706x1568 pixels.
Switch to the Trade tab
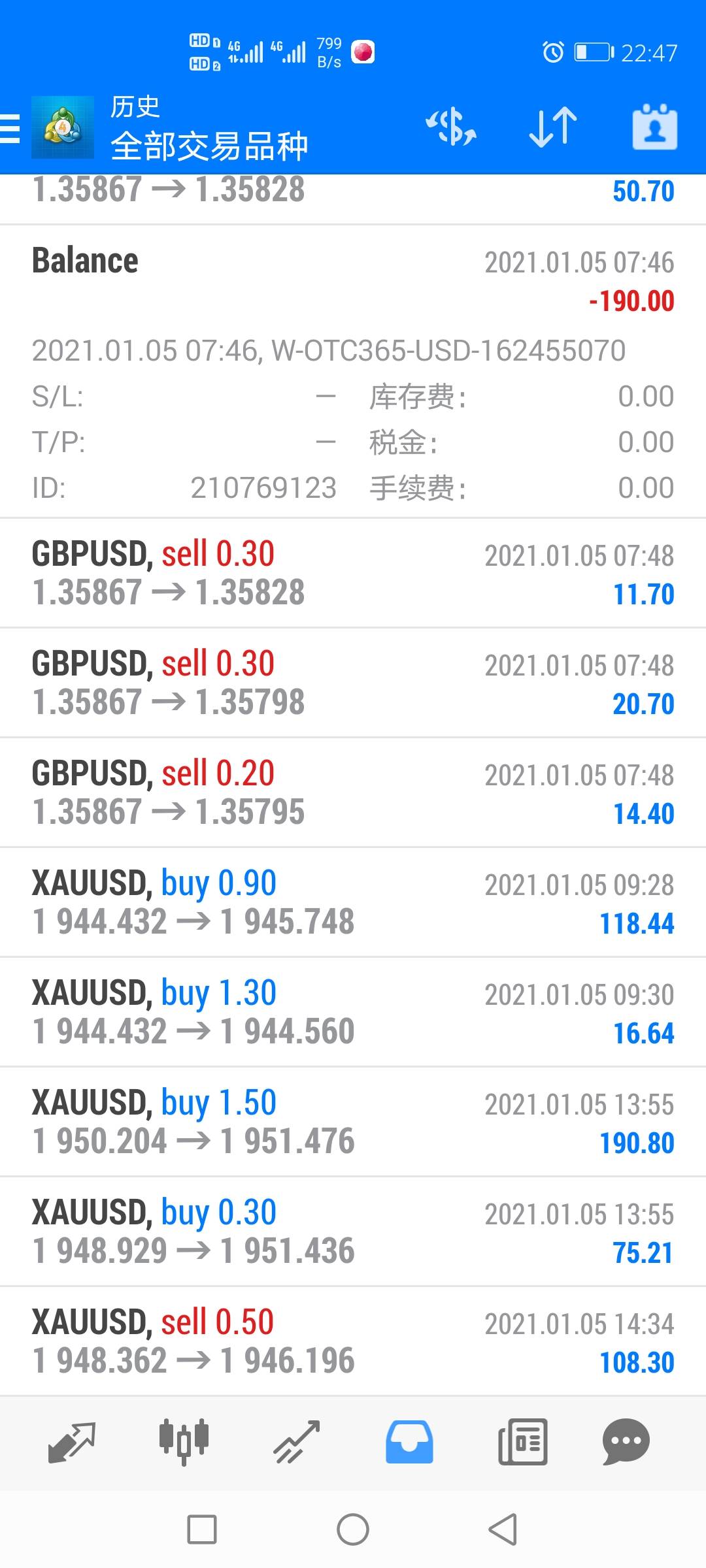pos(296,1442)
